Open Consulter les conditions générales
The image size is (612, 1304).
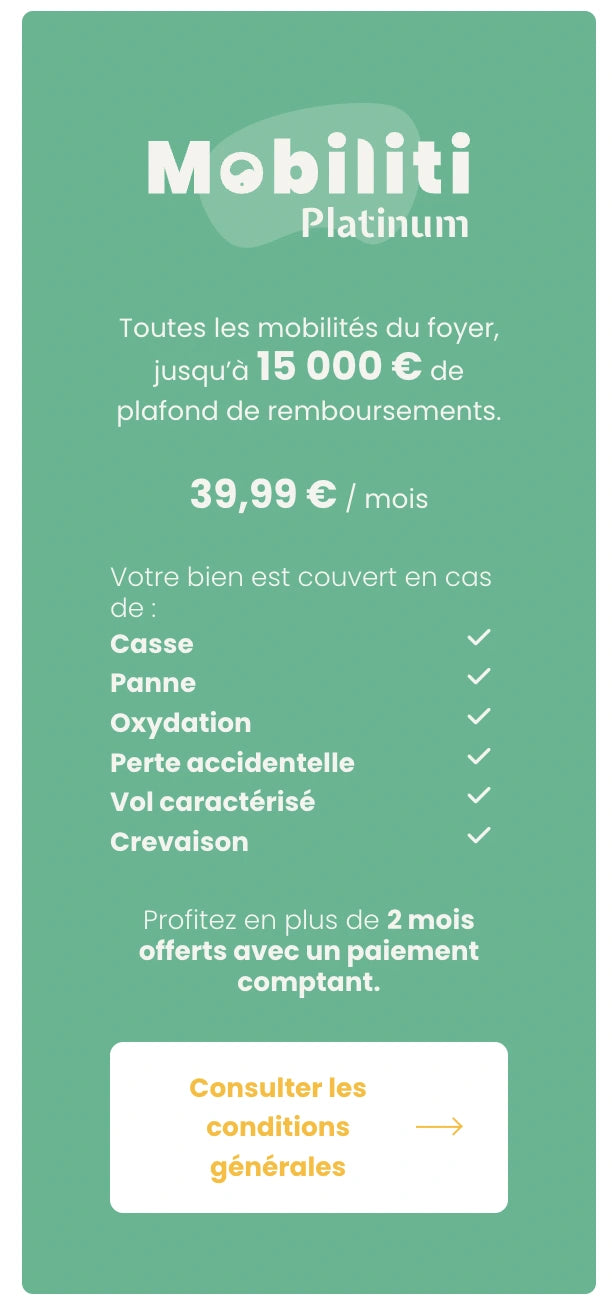click(308, 1127)
